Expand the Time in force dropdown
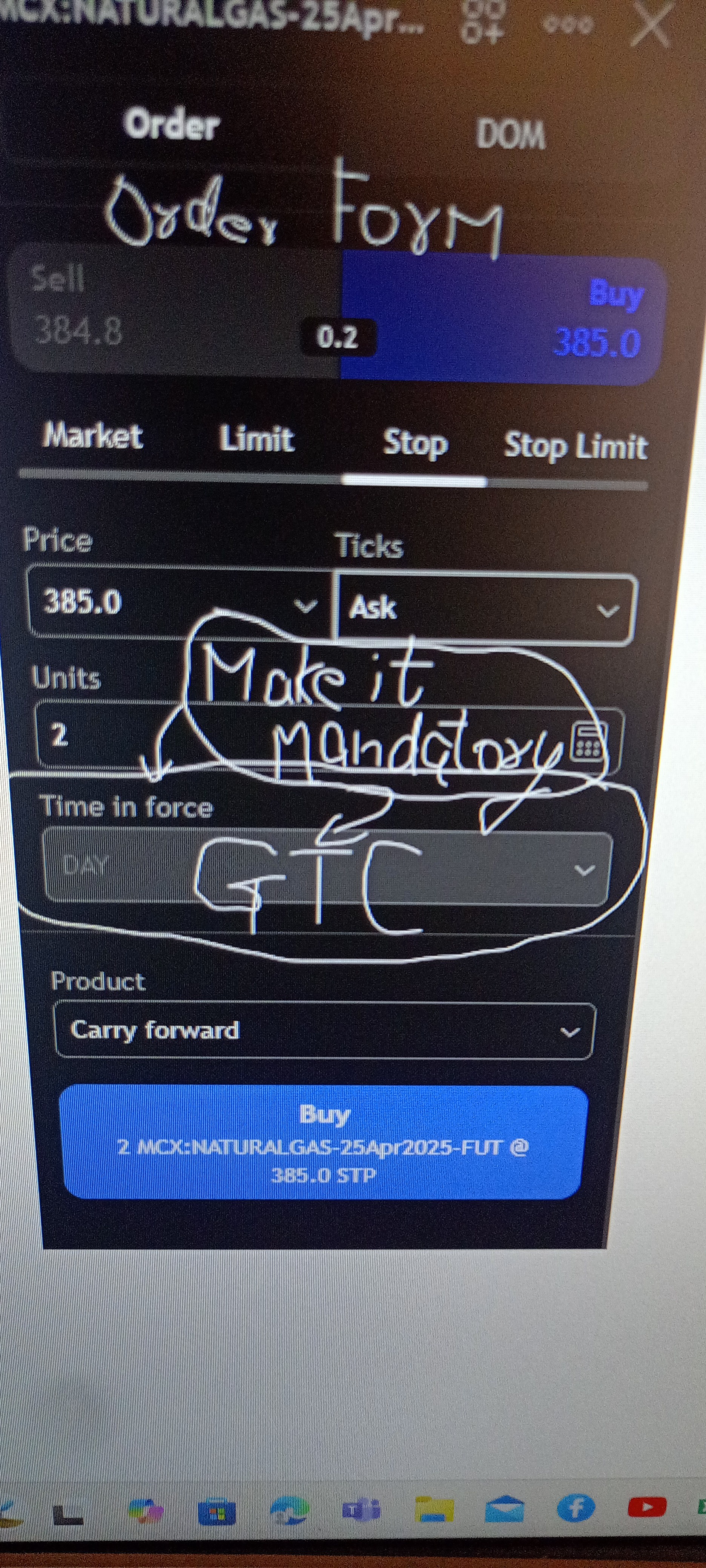This screenshot has height=1568, width=706. (x=327, y=867)
